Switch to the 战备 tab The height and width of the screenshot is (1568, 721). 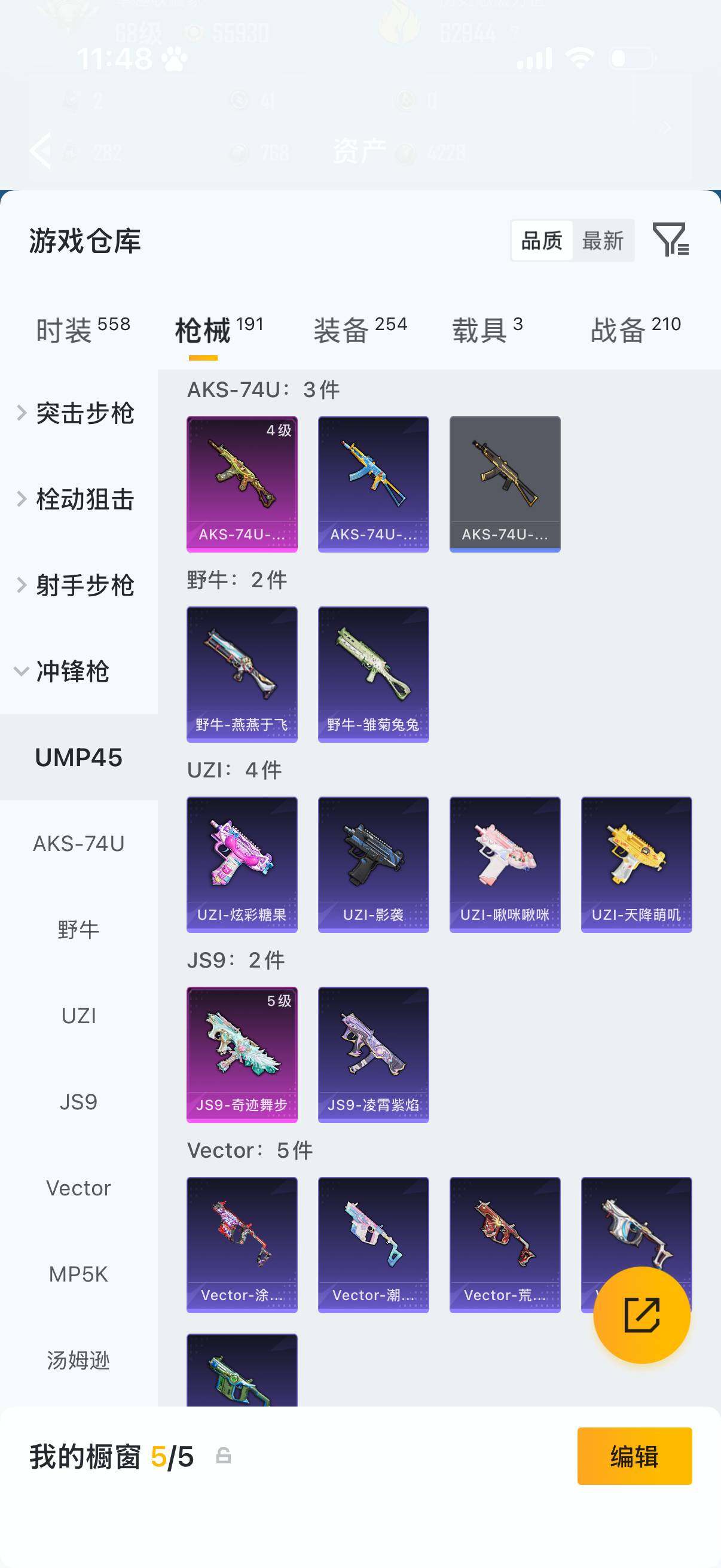[x=636, y=330]
